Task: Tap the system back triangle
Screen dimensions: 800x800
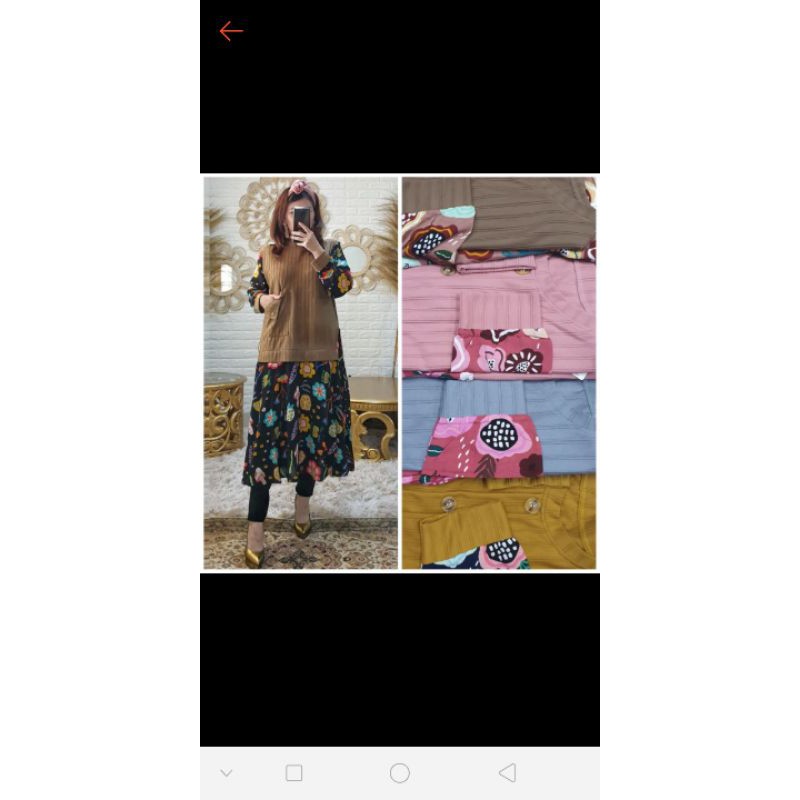Action: coord(507,773)
